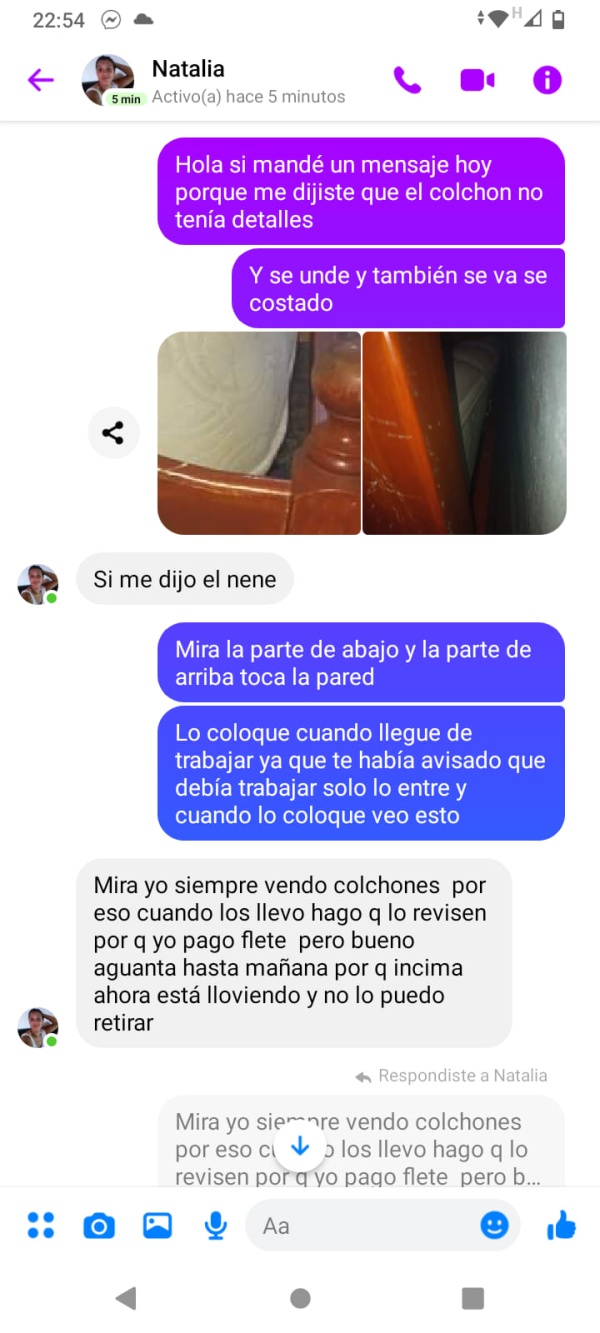Open conversation info for Natalia
Screen dimensions: 600x1333
[x=547, y=80]
